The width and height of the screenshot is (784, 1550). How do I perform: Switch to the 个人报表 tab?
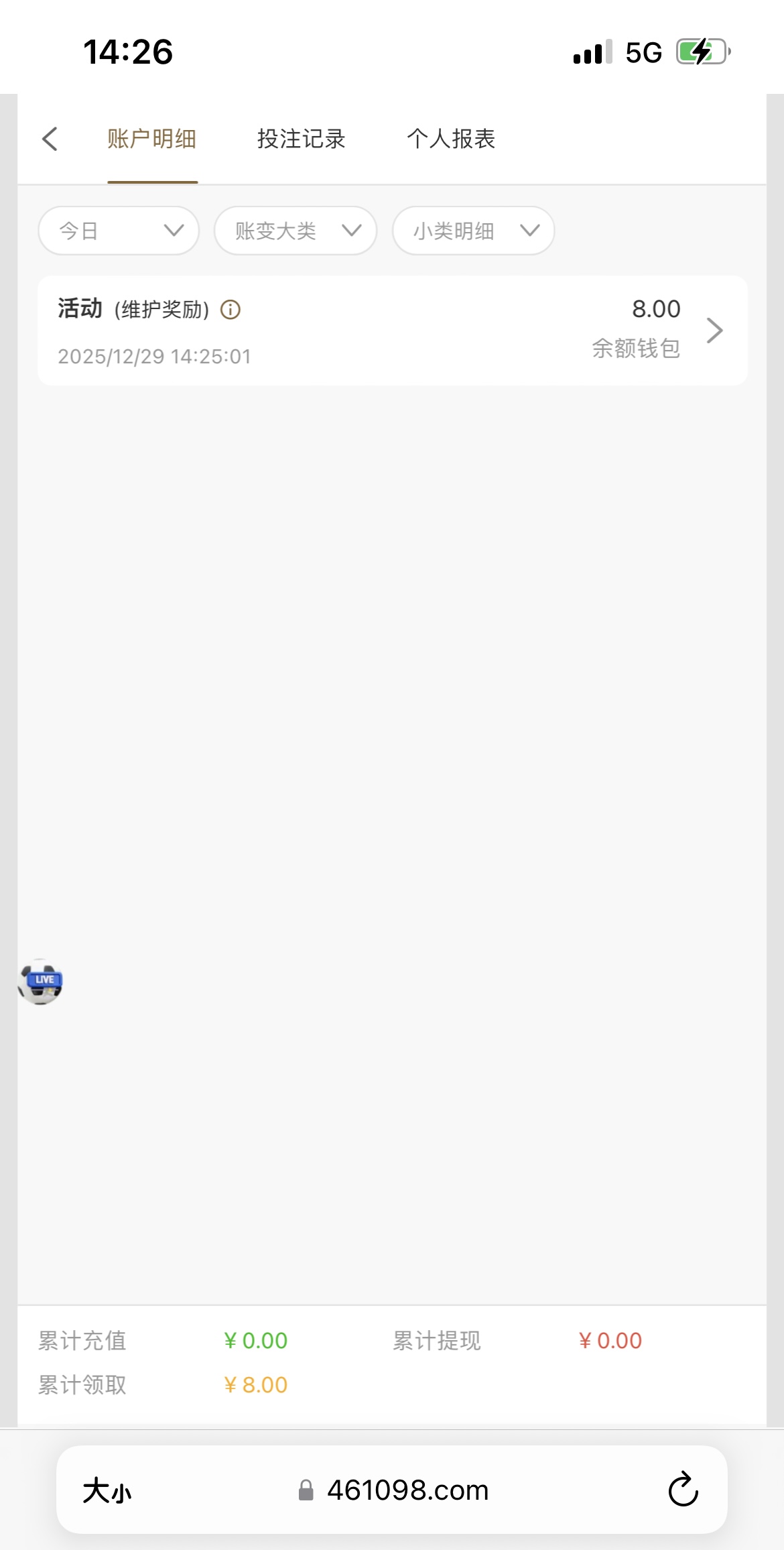click(x=450, y=139)
